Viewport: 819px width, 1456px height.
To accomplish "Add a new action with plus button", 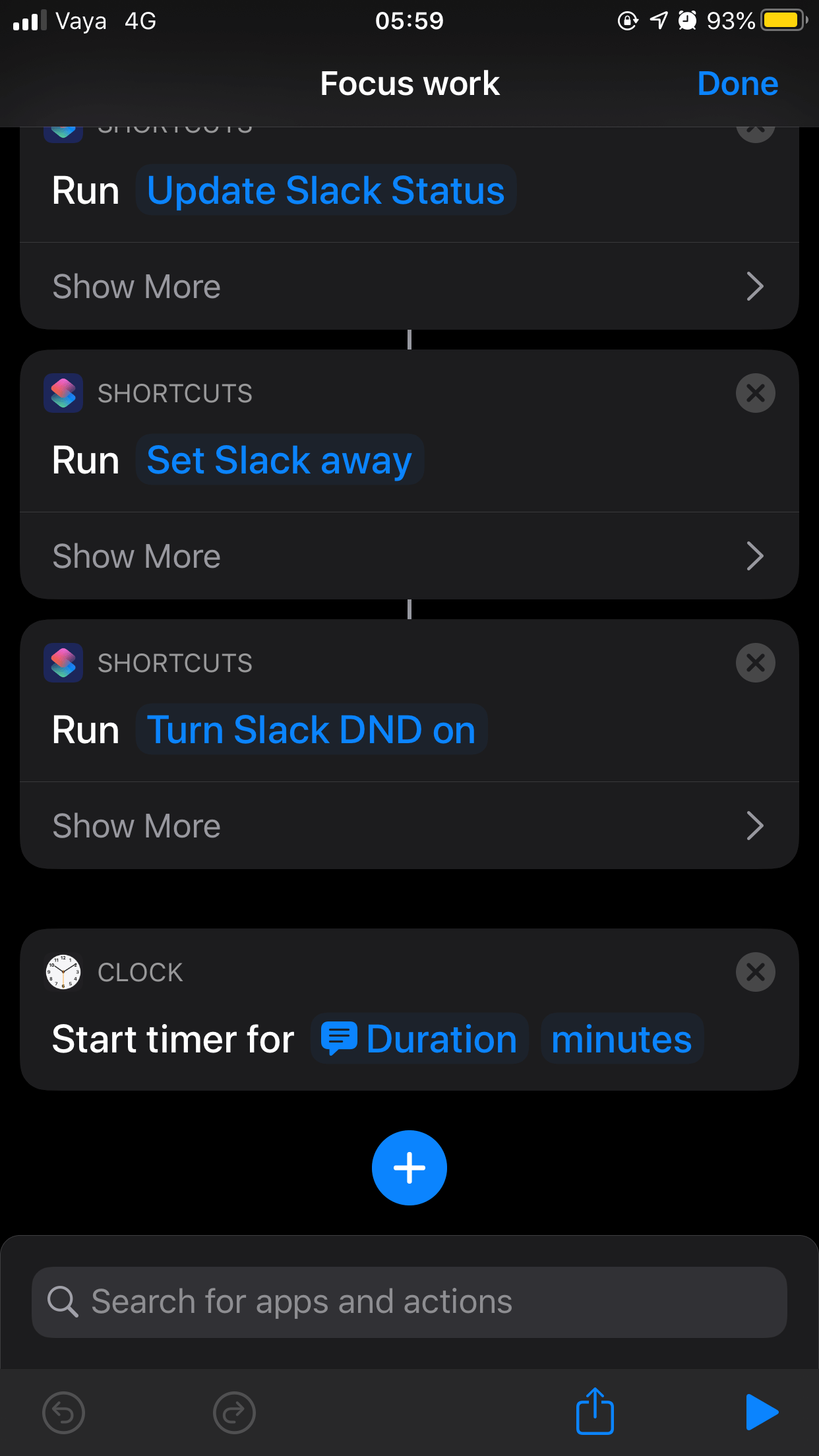I will point(409,1168).
